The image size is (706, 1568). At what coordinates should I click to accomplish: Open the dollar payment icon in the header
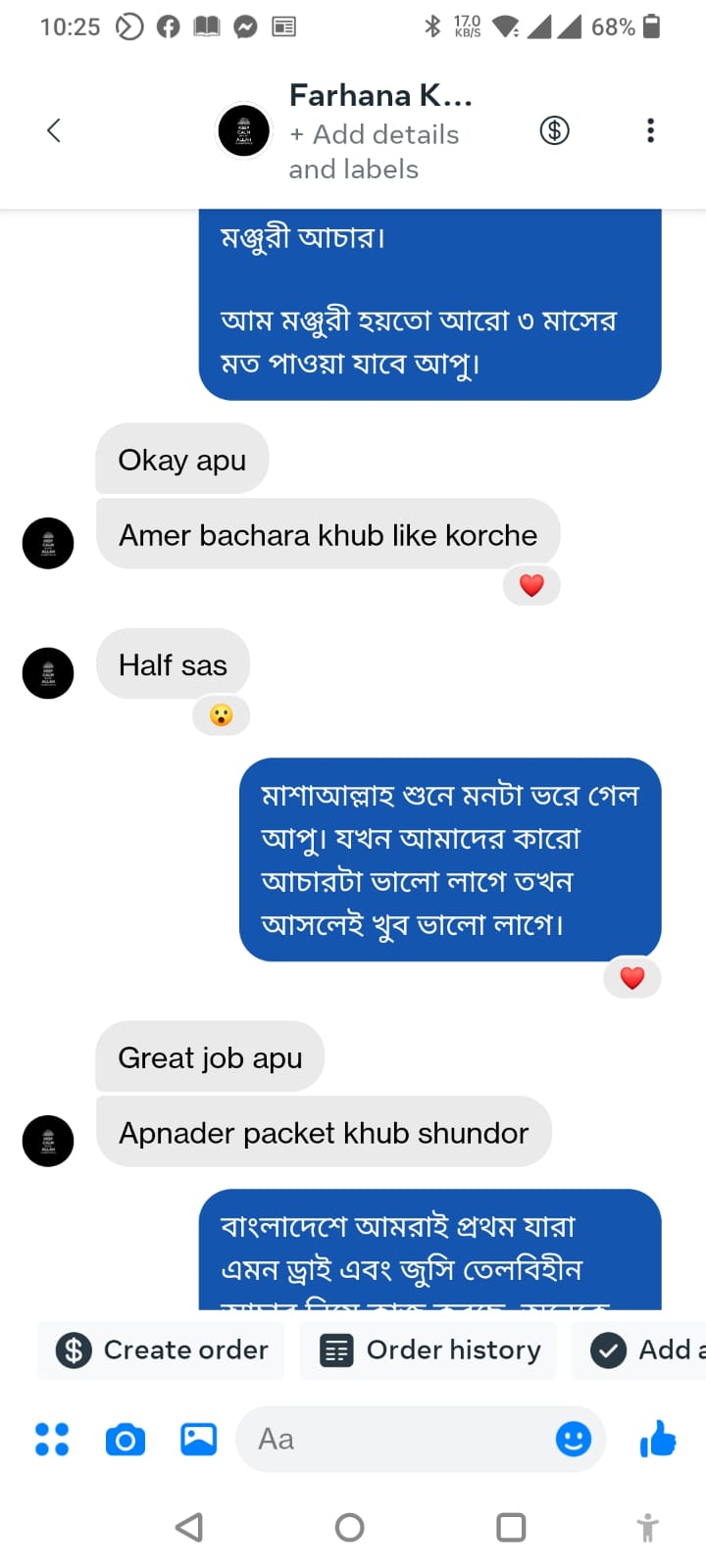(x=555, y=130)
